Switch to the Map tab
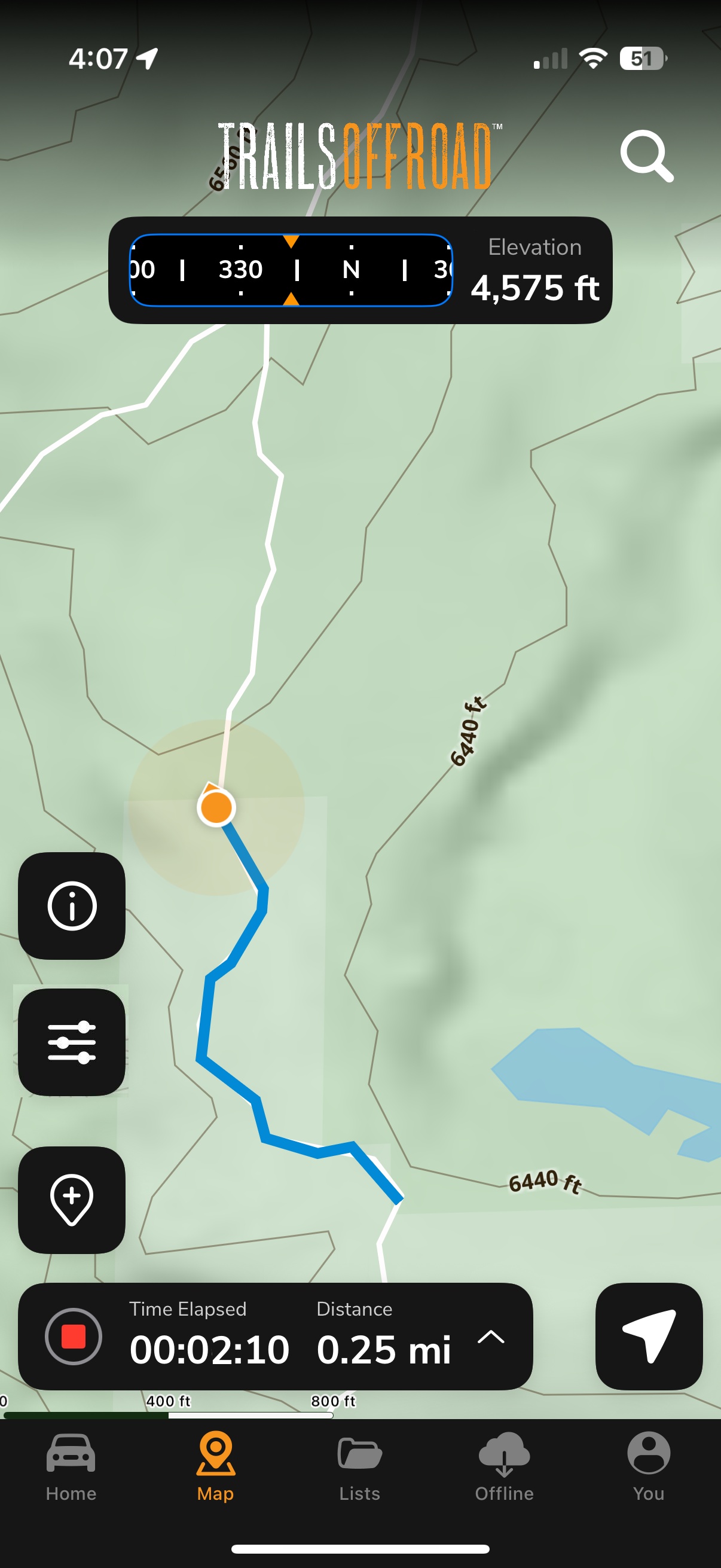The image size is (721, 1568). coord(215,1466)
